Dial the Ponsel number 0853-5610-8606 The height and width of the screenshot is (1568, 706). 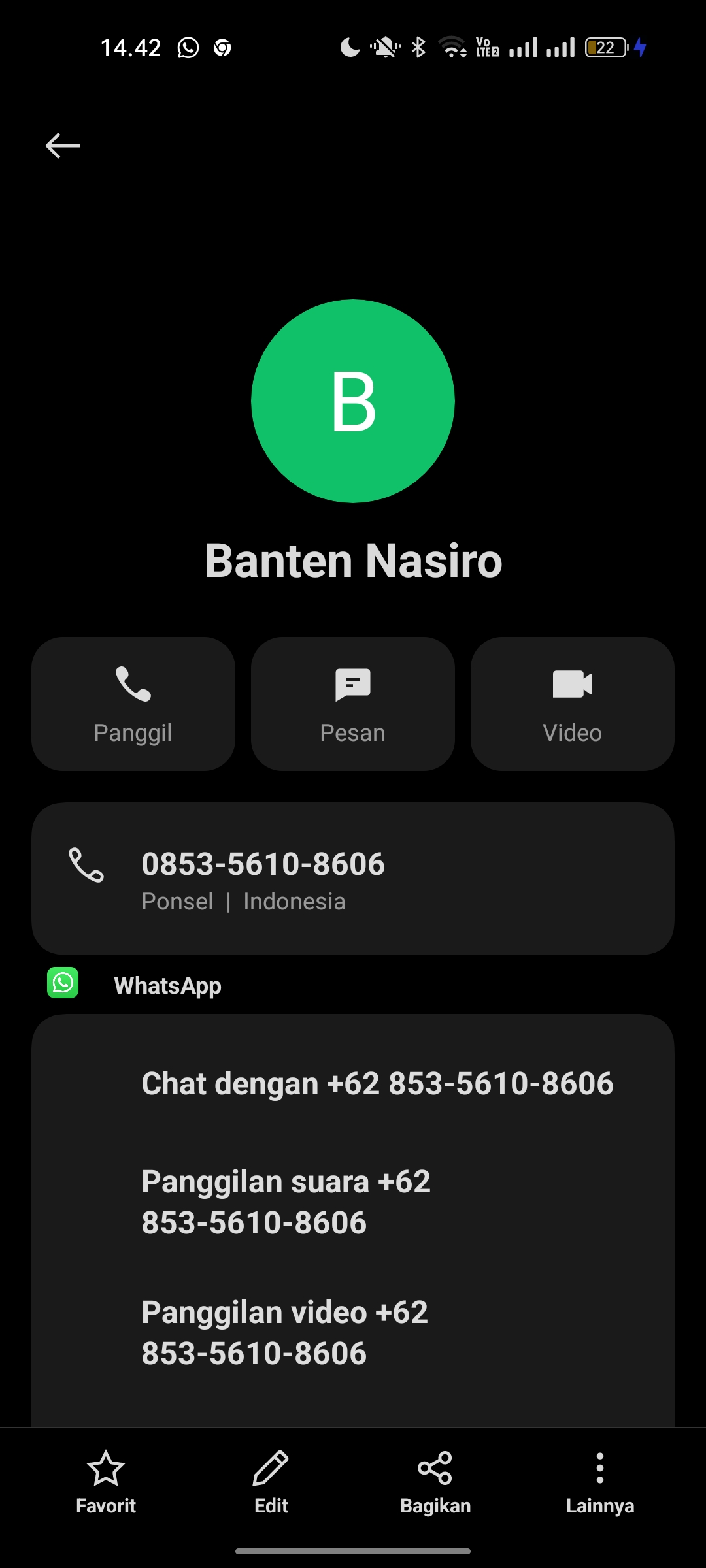click(x=353, y=879)
